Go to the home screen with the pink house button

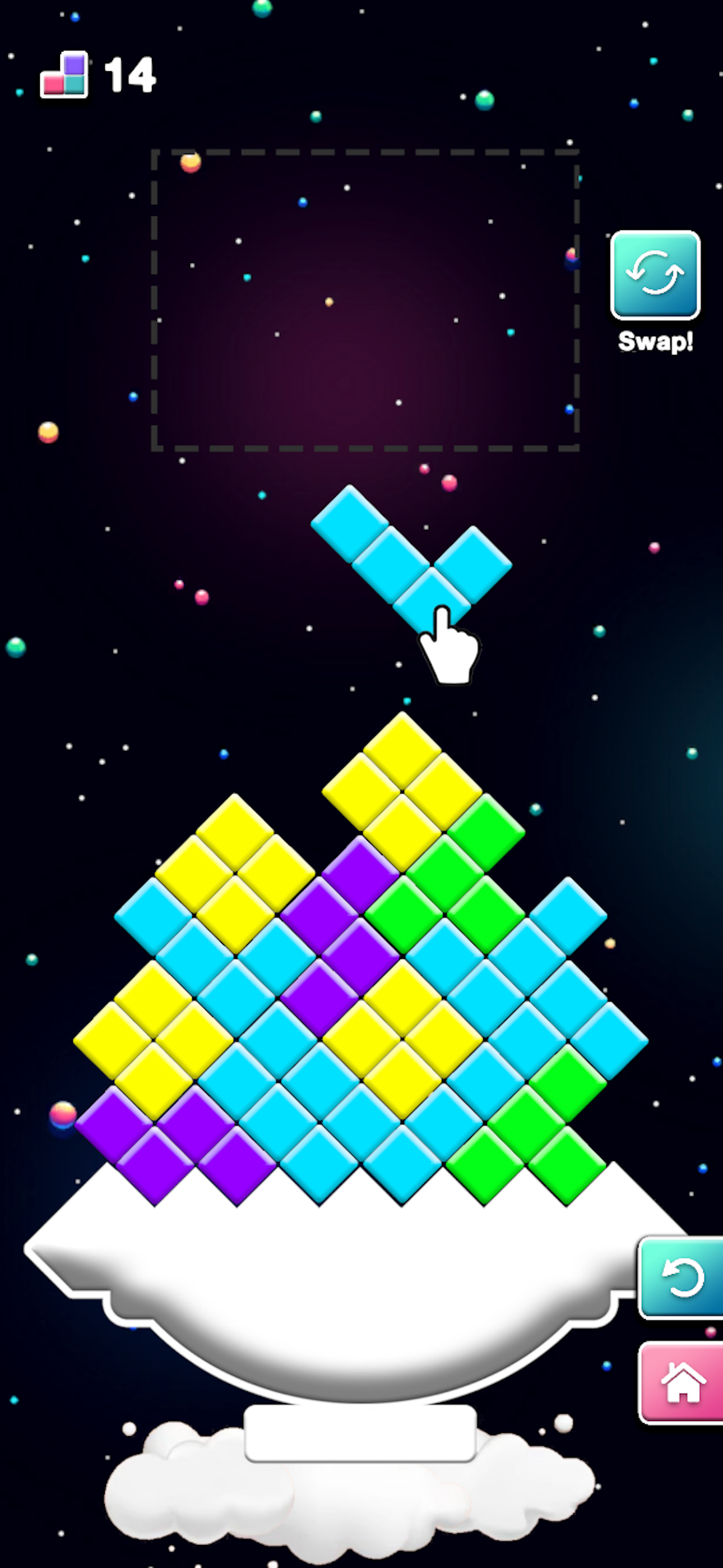pyautogui.click(x=681, y=1382)
